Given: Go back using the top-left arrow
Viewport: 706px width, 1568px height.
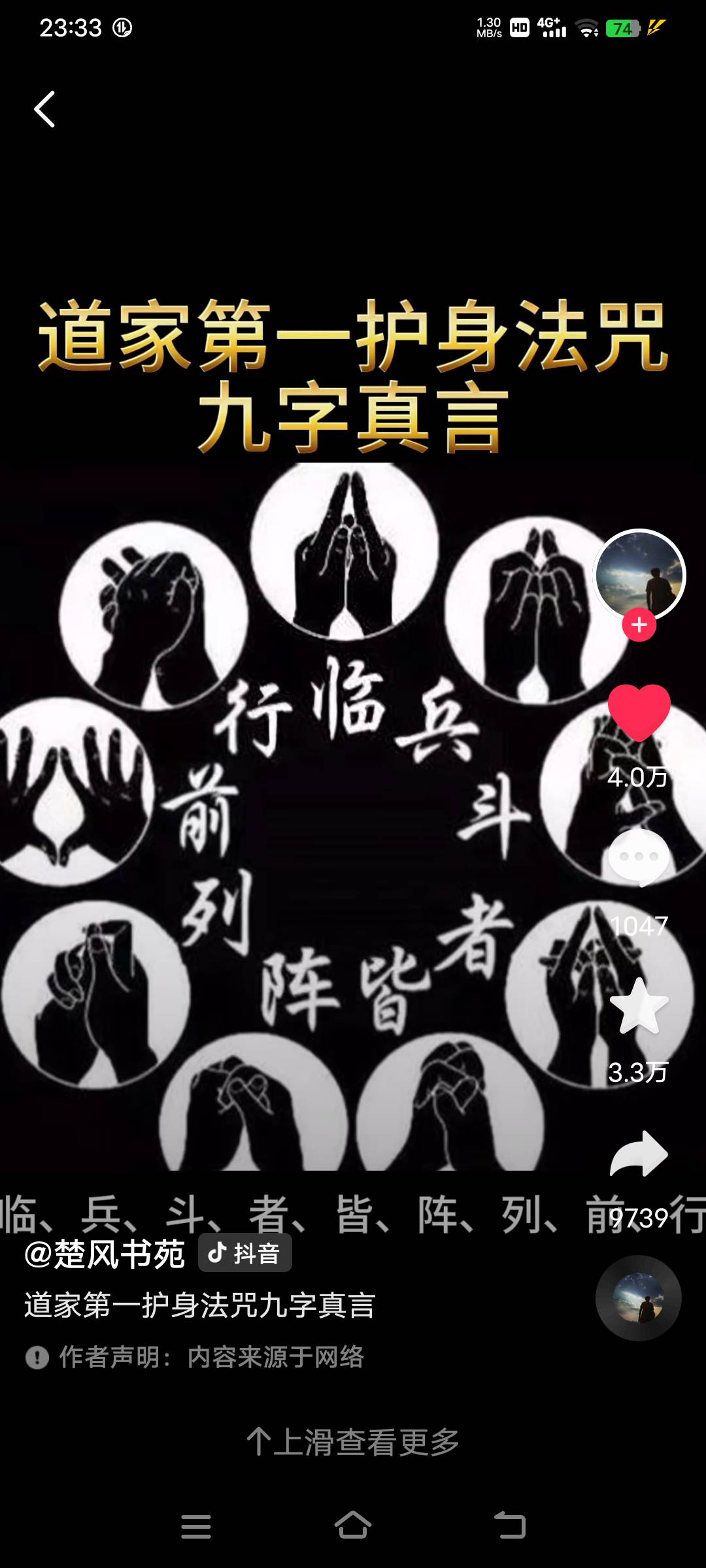Looking at the screenshot, I should pos(44,108).
